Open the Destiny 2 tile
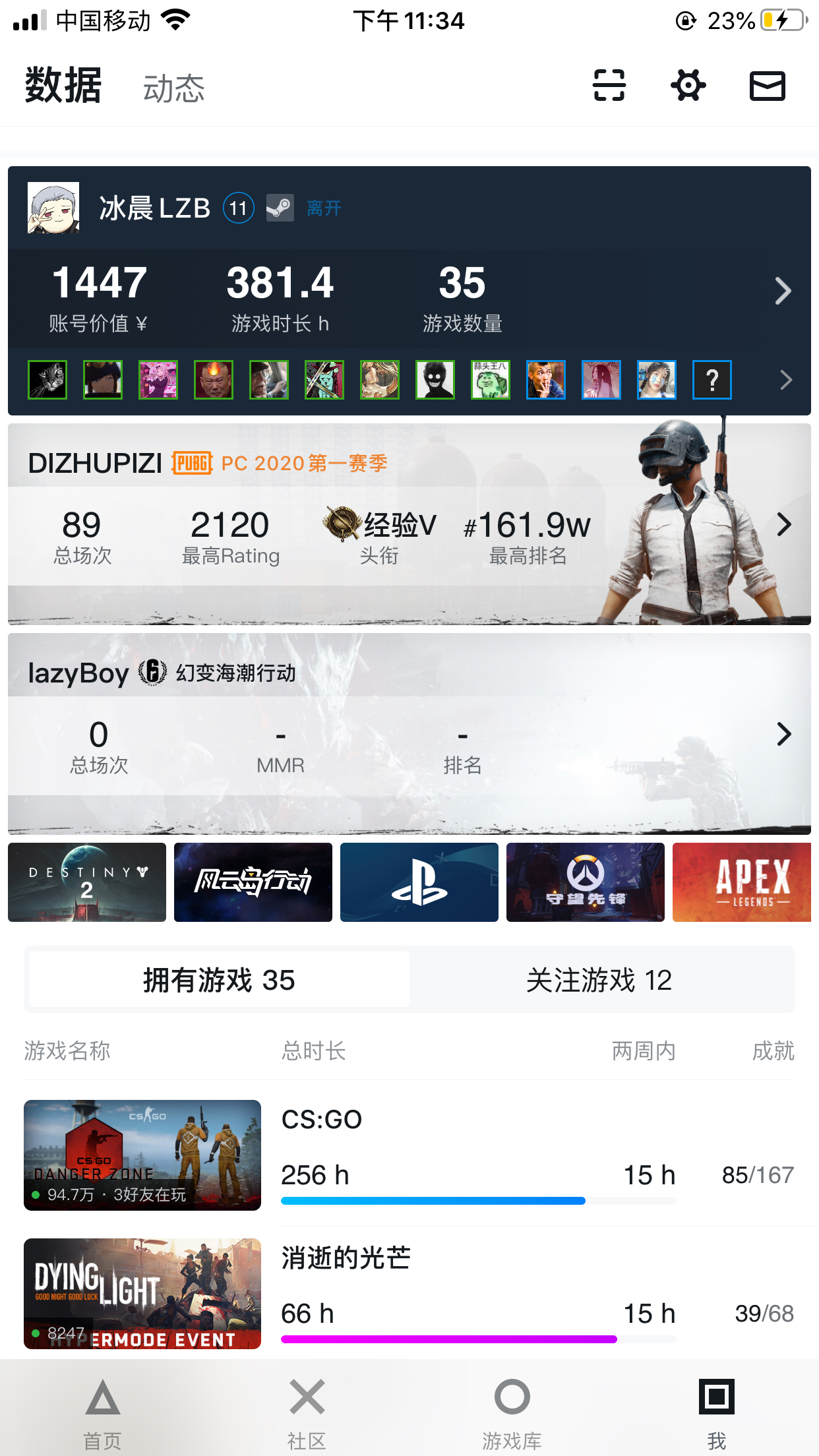Screen dimensions: 819x1456 (87, 882)
